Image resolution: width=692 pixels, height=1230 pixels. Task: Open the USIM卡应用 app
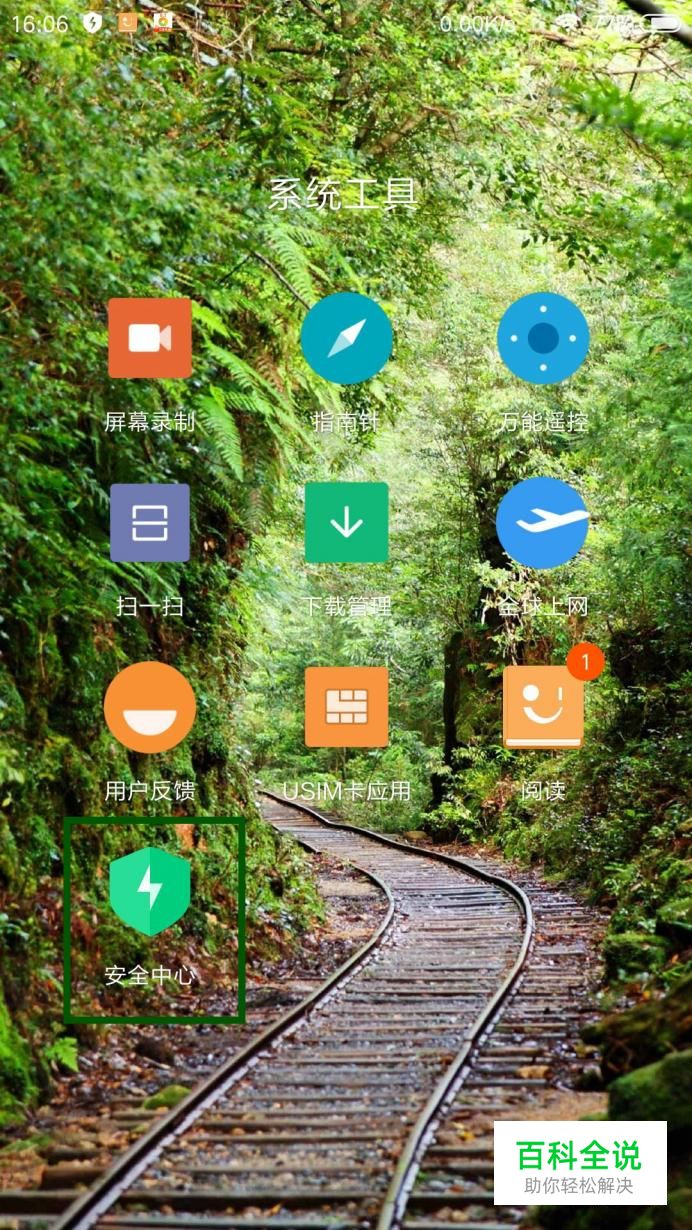pos(346,707)
